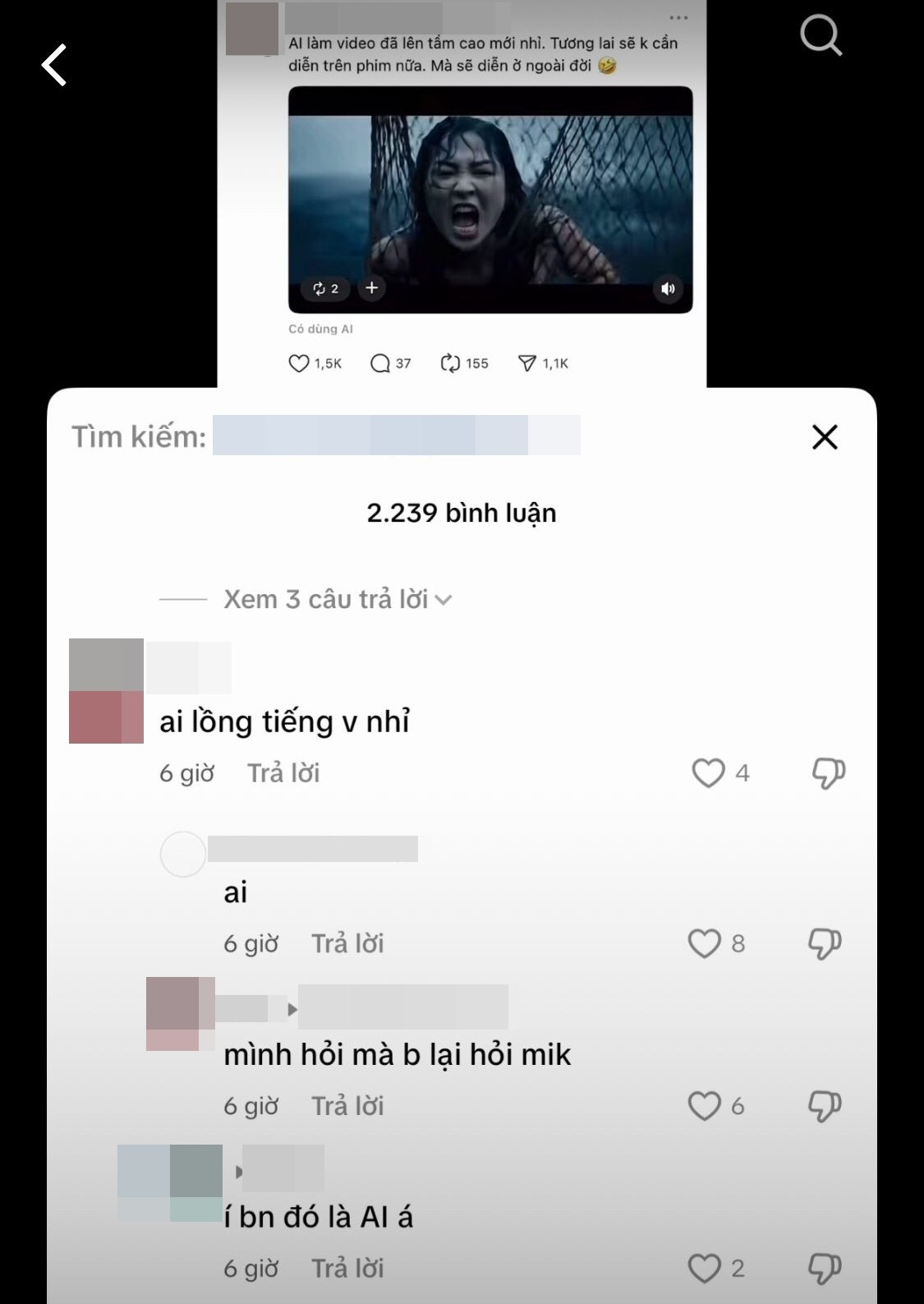Screen dimensions: 924x1304
Task: Open search using the magnifier icon
Action: 821,35
